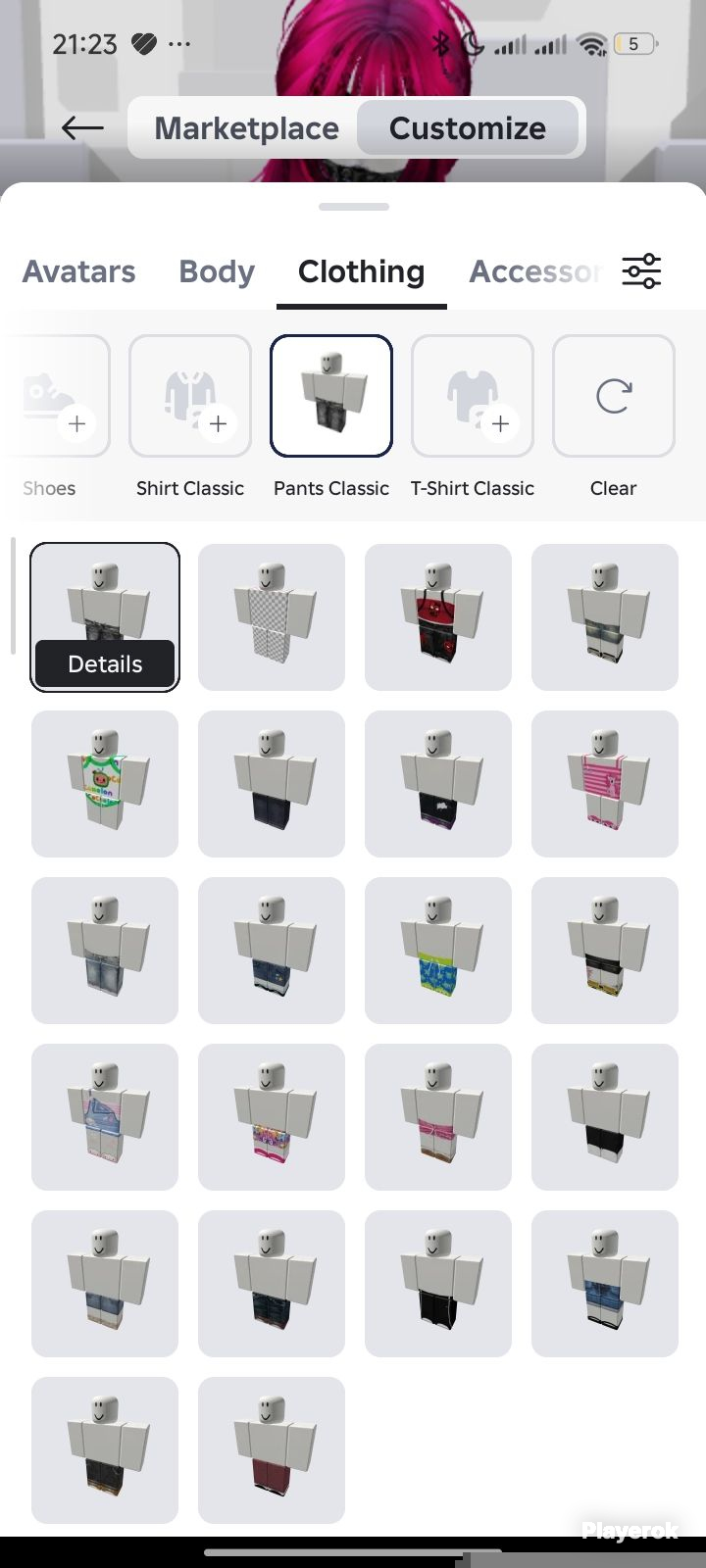Clear the equipped clothing

[614, 396]
